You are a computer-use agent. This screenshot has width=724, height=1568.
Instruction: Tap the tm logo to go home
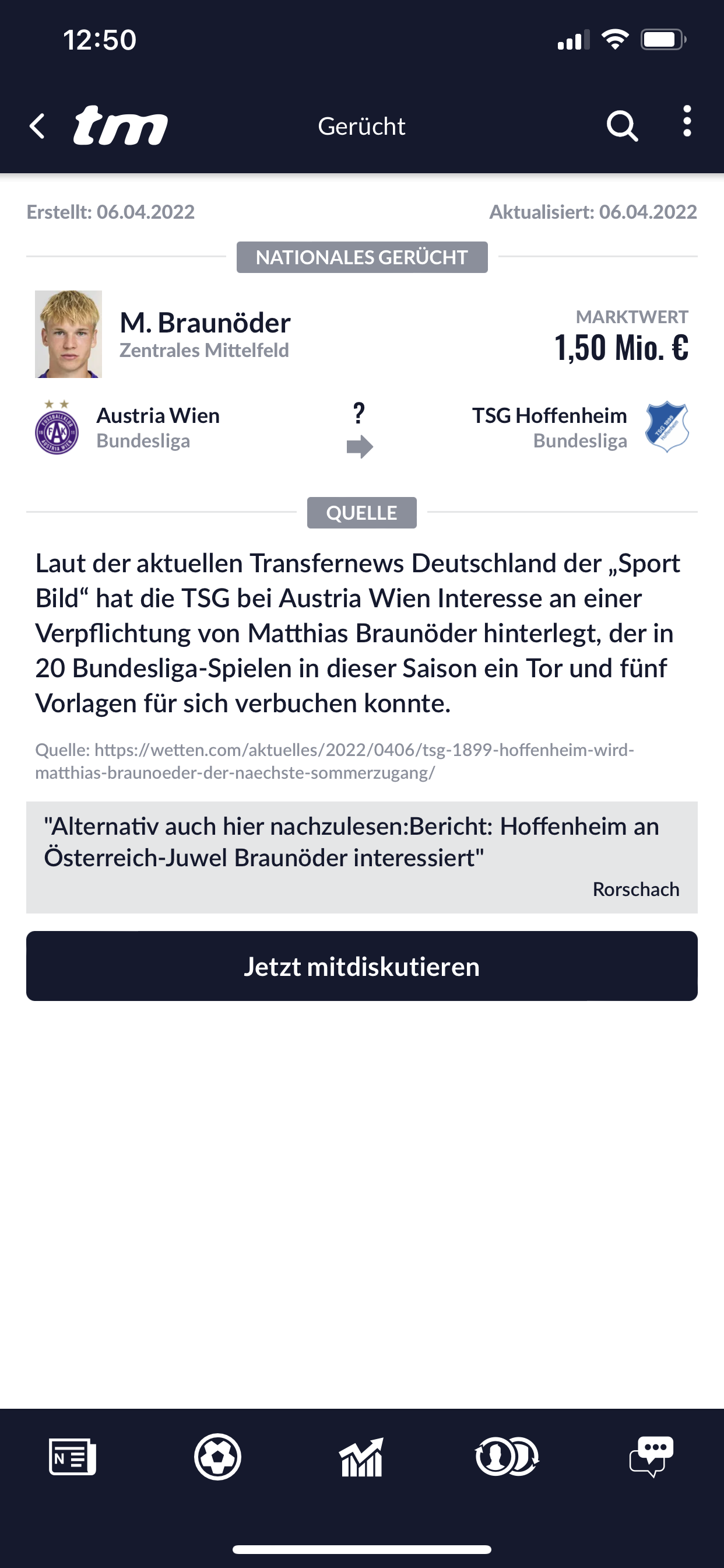pos(121,125)
